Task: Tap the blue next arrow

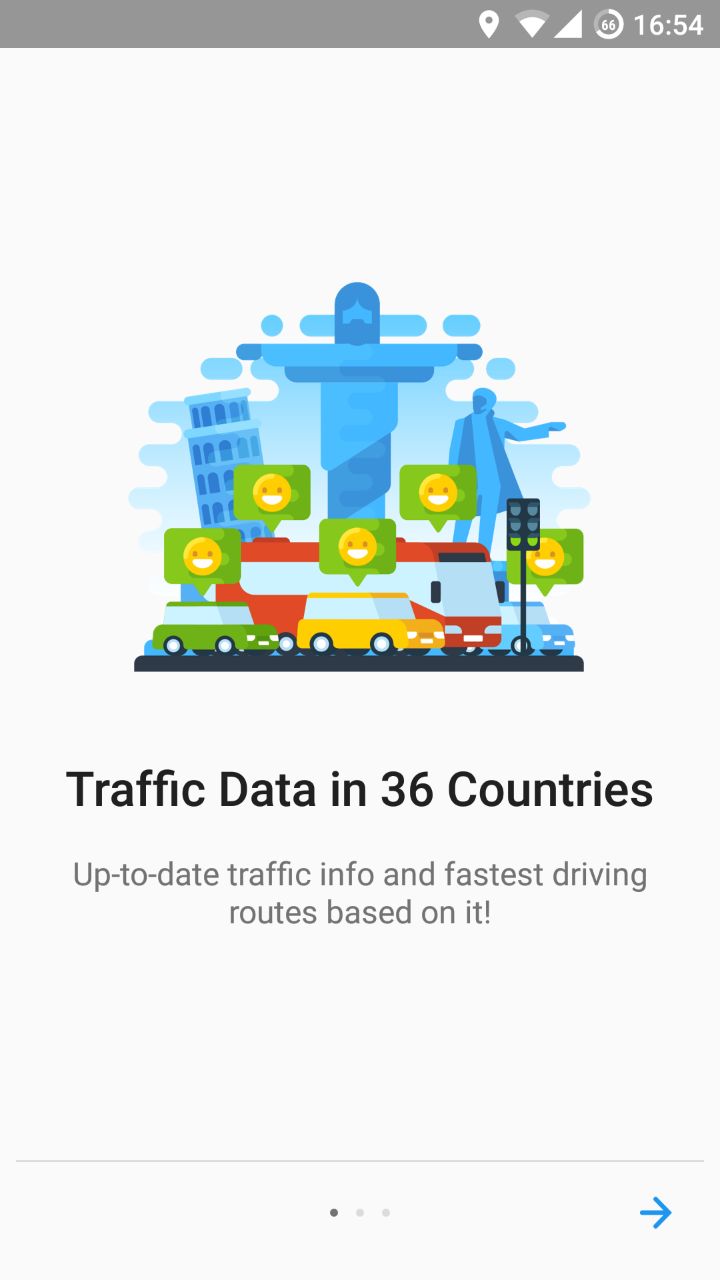Action: coord(656,1213)
